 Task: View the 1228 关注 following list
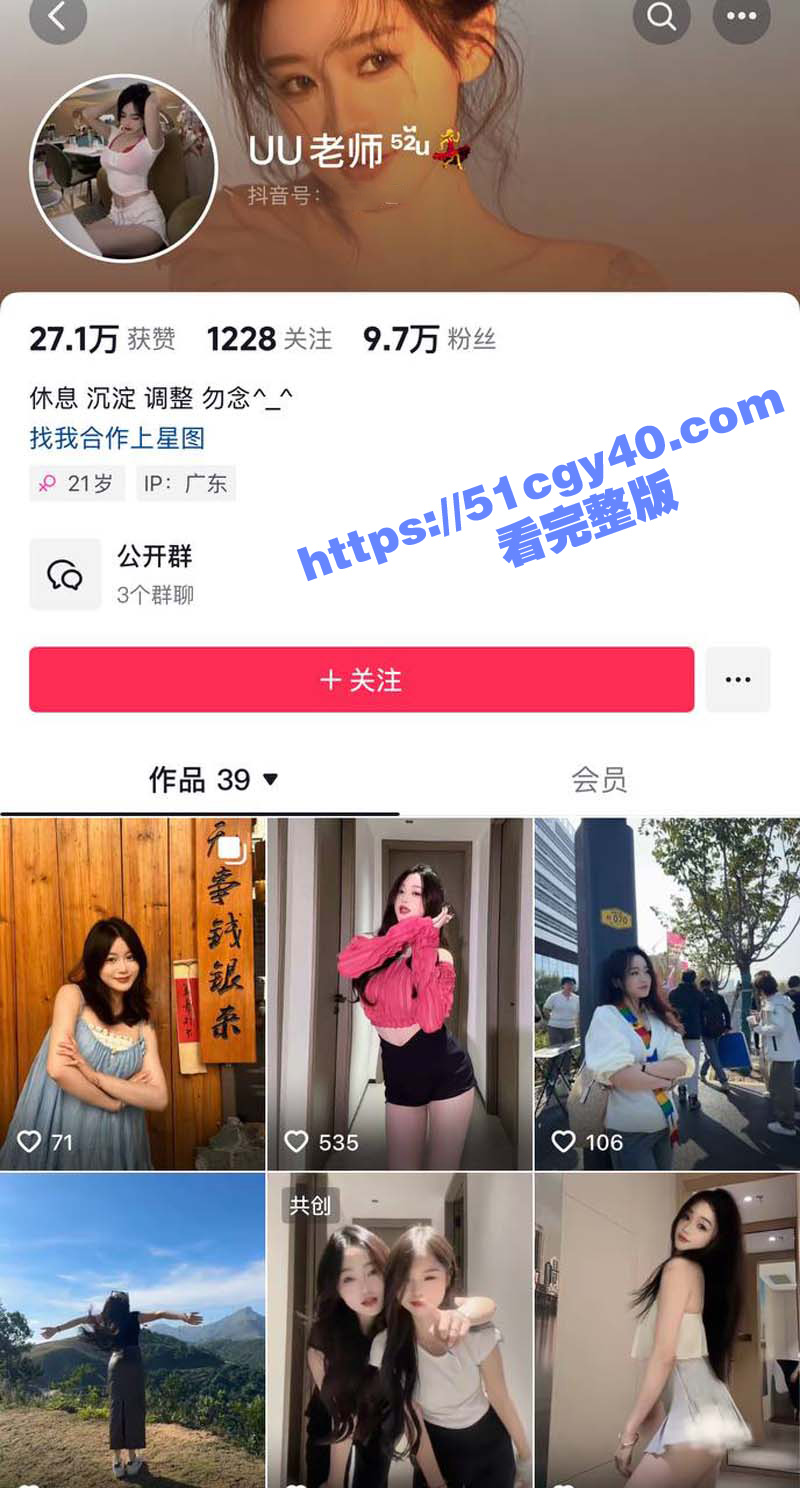269,340
